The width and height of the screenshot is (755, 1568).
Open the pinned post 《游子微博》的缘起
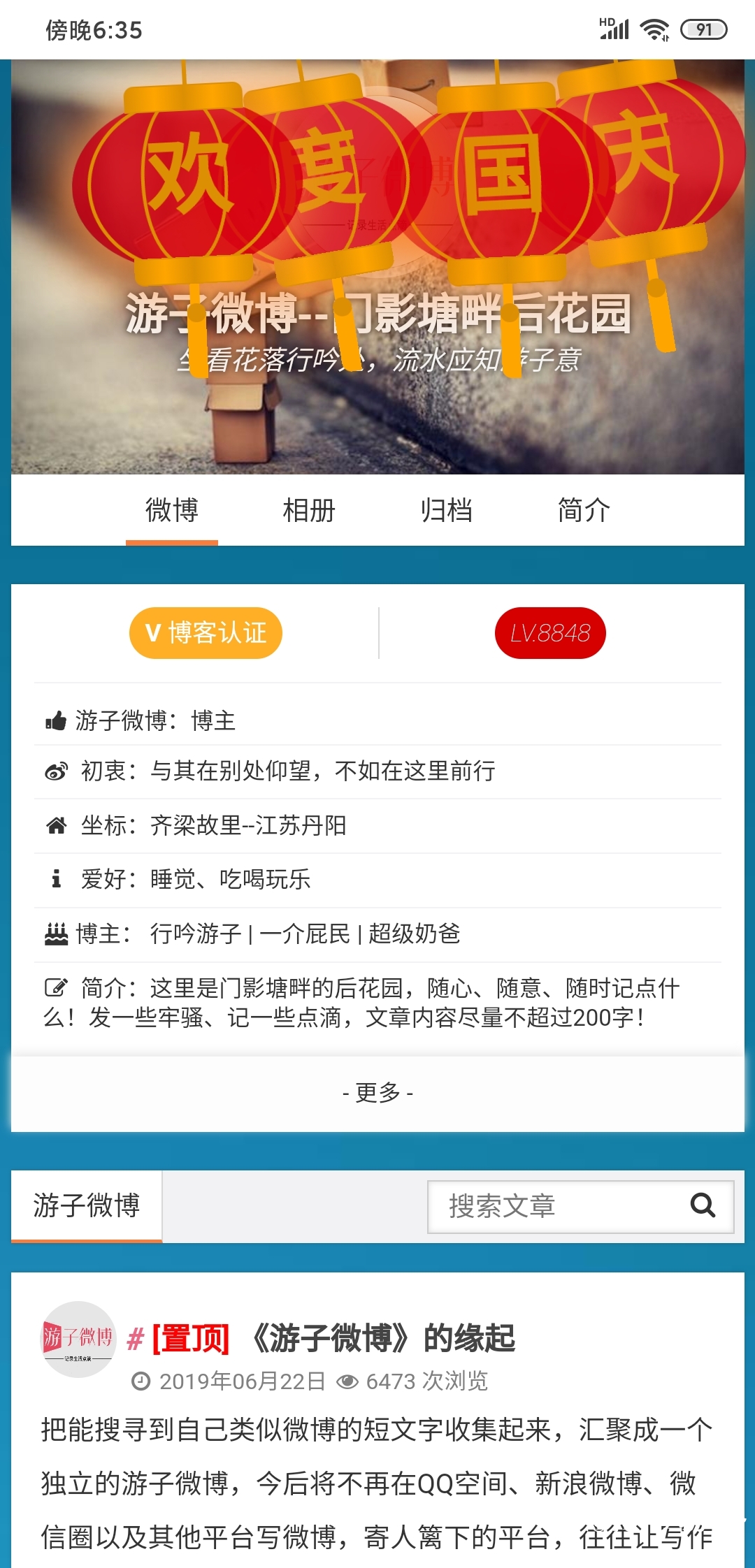382,1338
